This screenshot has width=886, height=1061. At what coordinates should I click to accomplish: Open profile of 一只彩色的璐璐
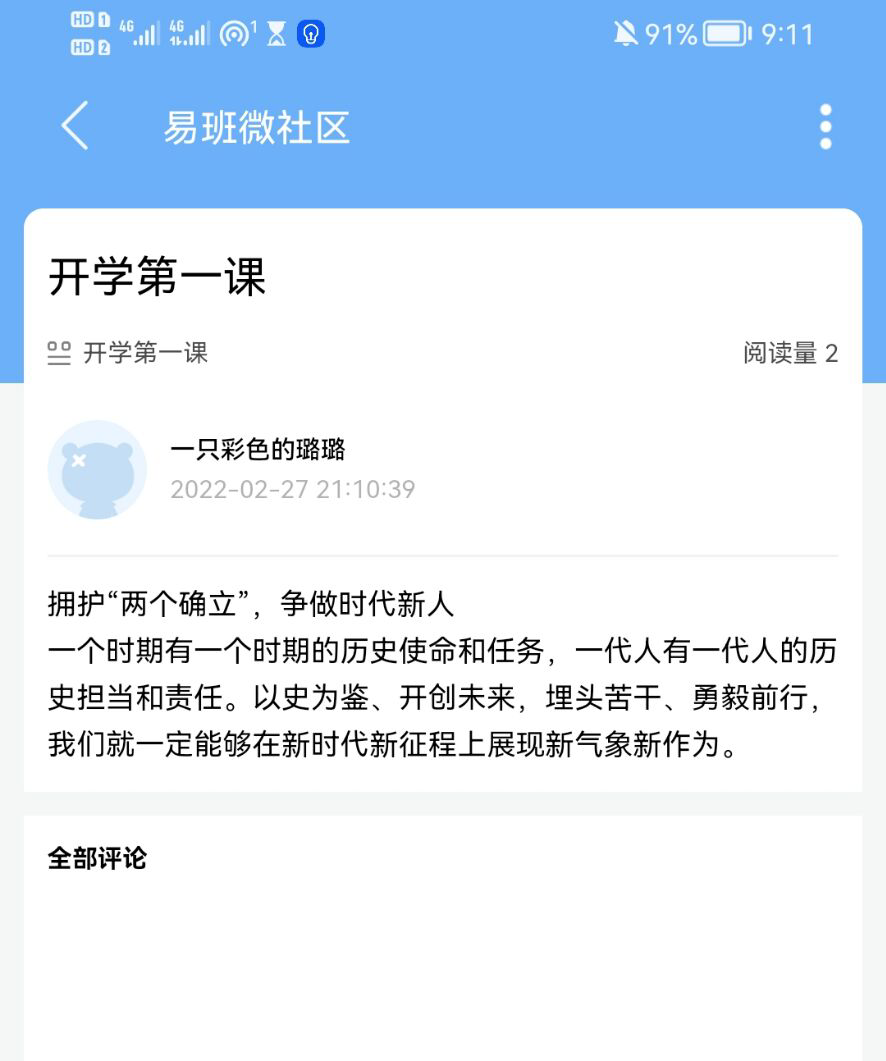(x=258, y=450)
